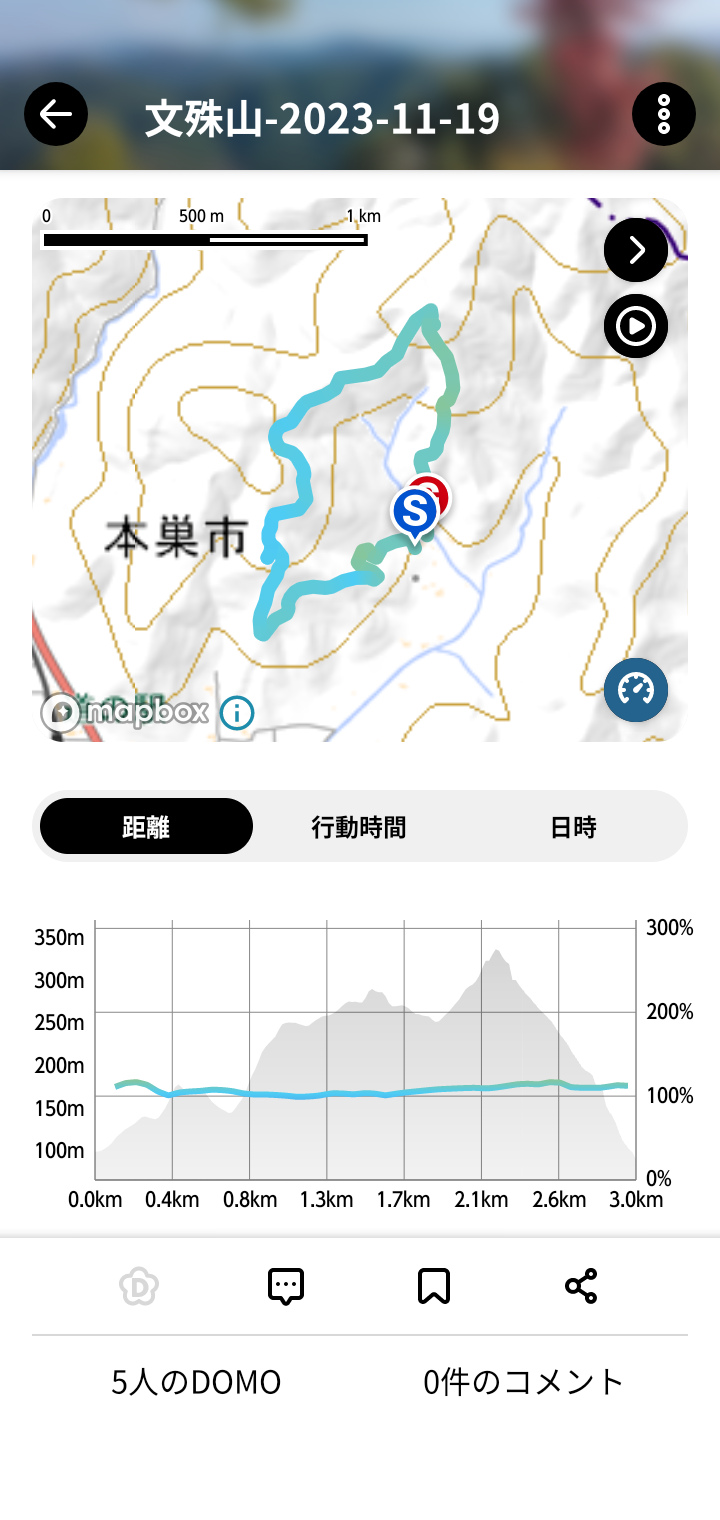Image resolution: width=720 pixels, height=1520 pixels.
Task: Open the three-dot overflow menu
Action: [x=664, y=114]
